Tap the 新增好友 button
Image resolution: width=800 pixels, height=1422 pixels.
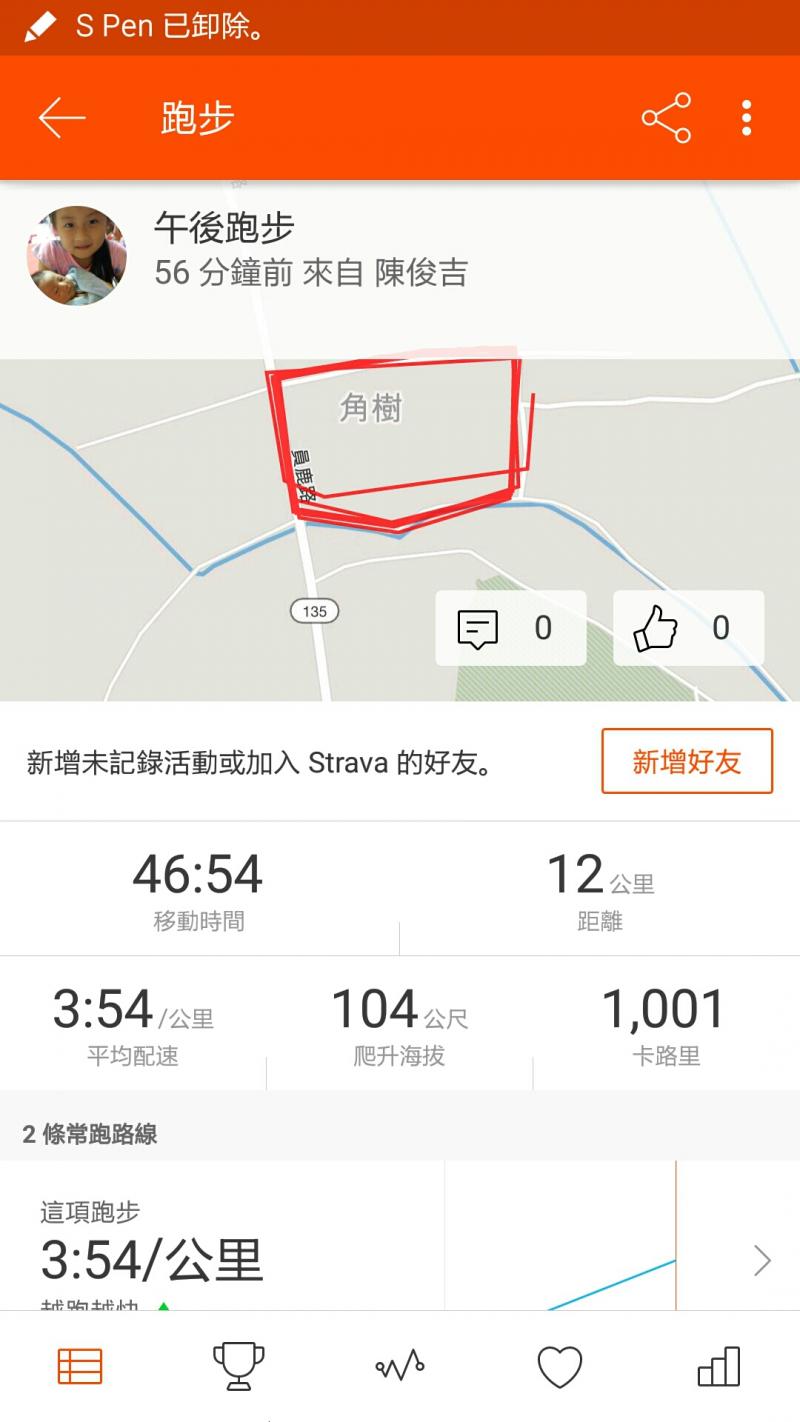[x=687, y=761]
